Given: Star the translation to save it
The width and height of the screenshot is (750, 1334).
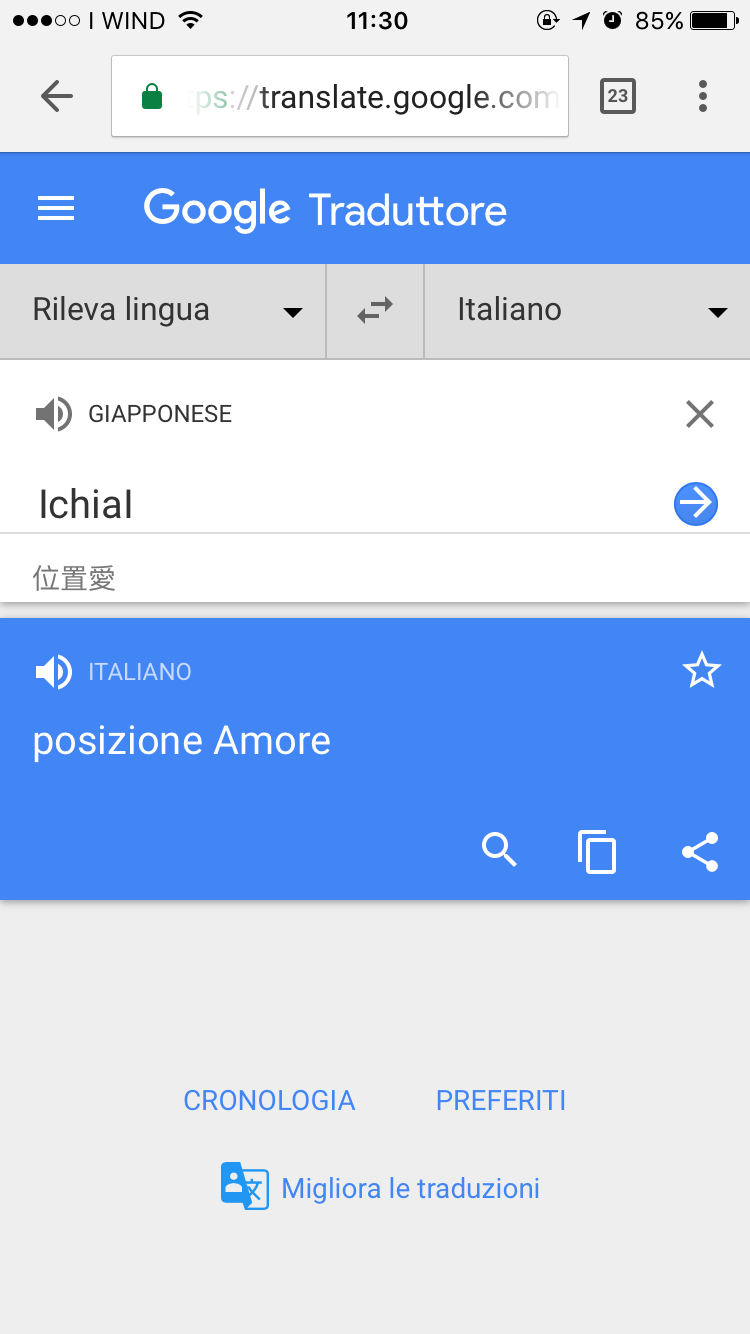Looking at the screenshot, I should click(702, 671).
